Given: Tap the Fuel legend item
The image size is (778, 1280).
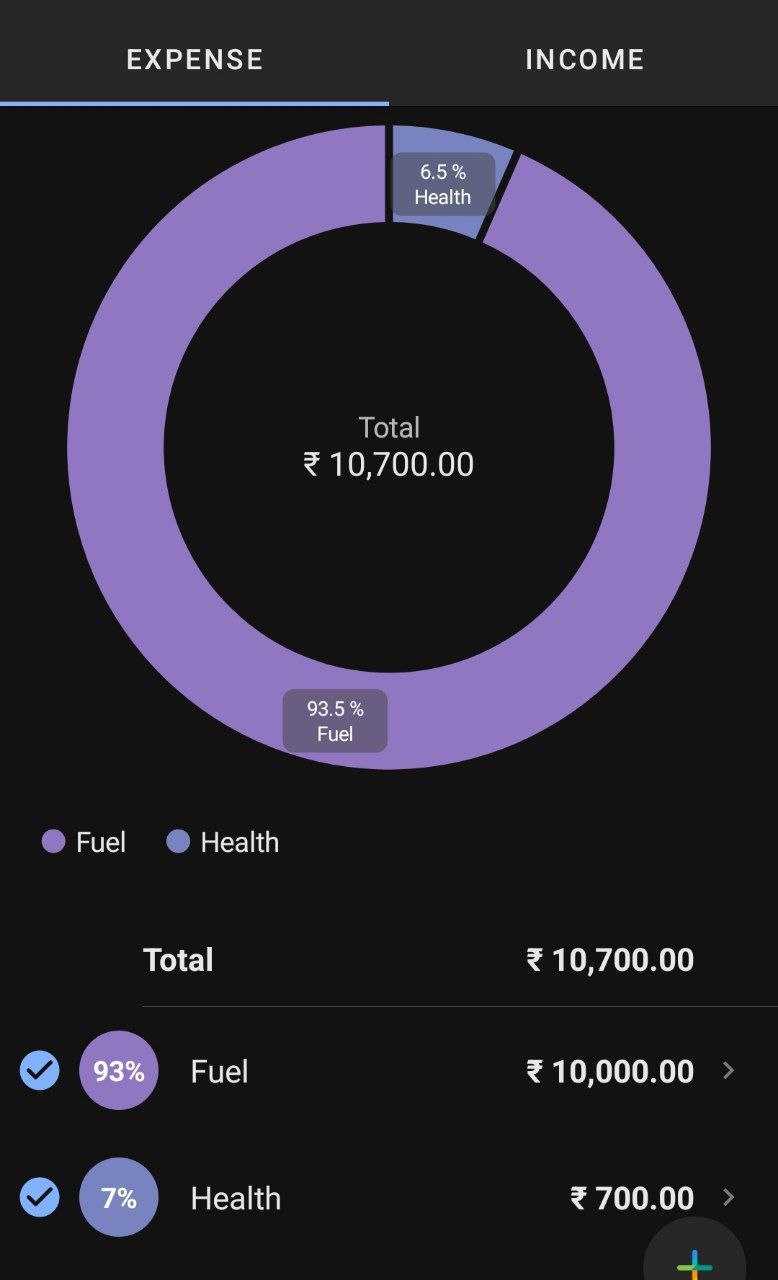Looking at the screenshot, I should [84, 842].
